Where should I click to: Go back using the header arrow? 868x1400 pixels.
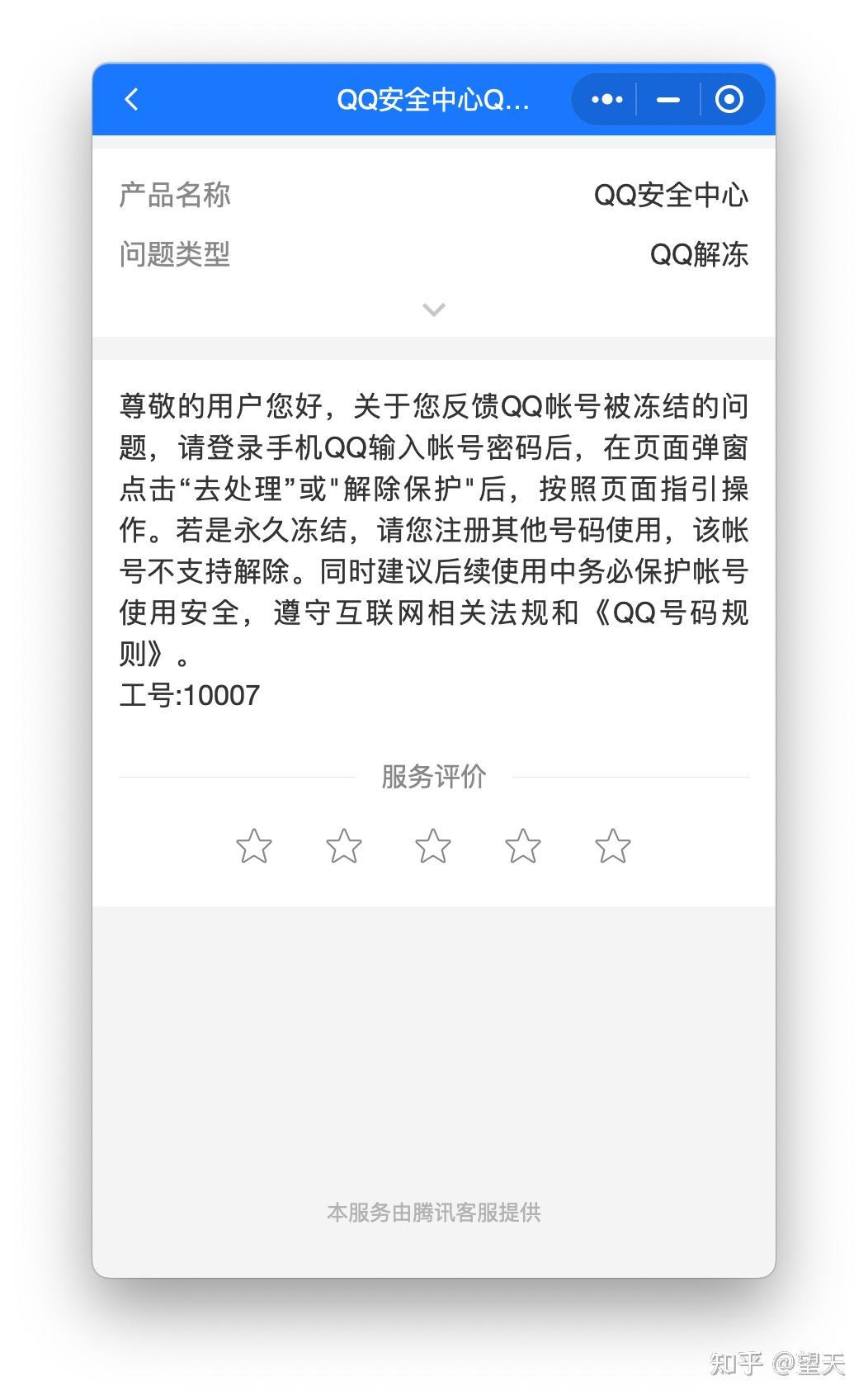(x=132, y=100)
